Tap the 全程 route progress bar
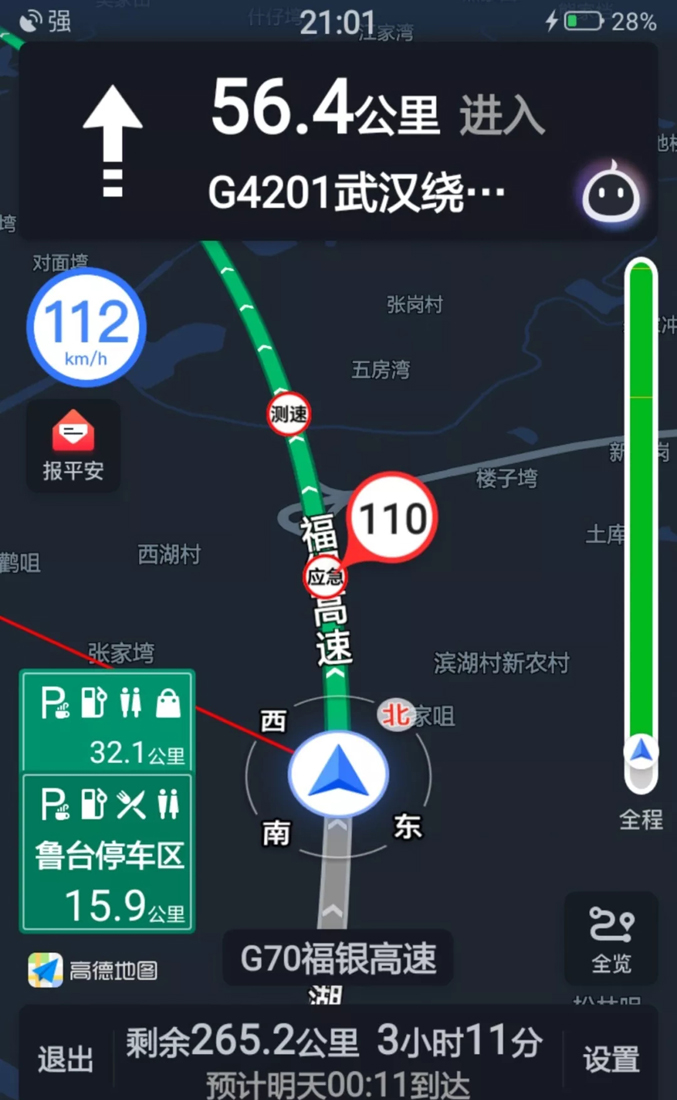This screenshot has width=677, height=1100. coord(641,526)
